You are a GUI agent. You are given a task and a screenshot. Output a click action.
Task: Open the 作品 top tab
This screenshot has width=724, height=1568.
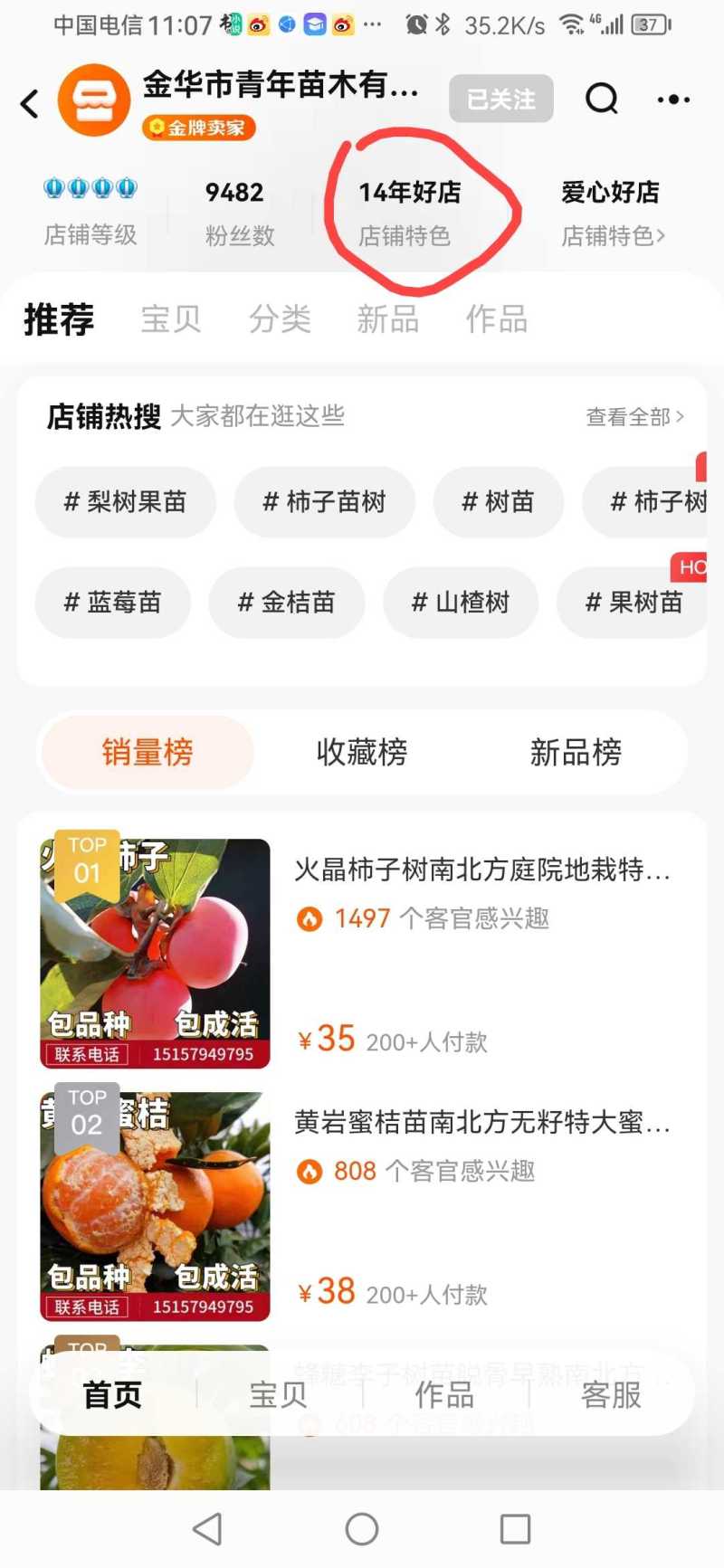[496, 319]
